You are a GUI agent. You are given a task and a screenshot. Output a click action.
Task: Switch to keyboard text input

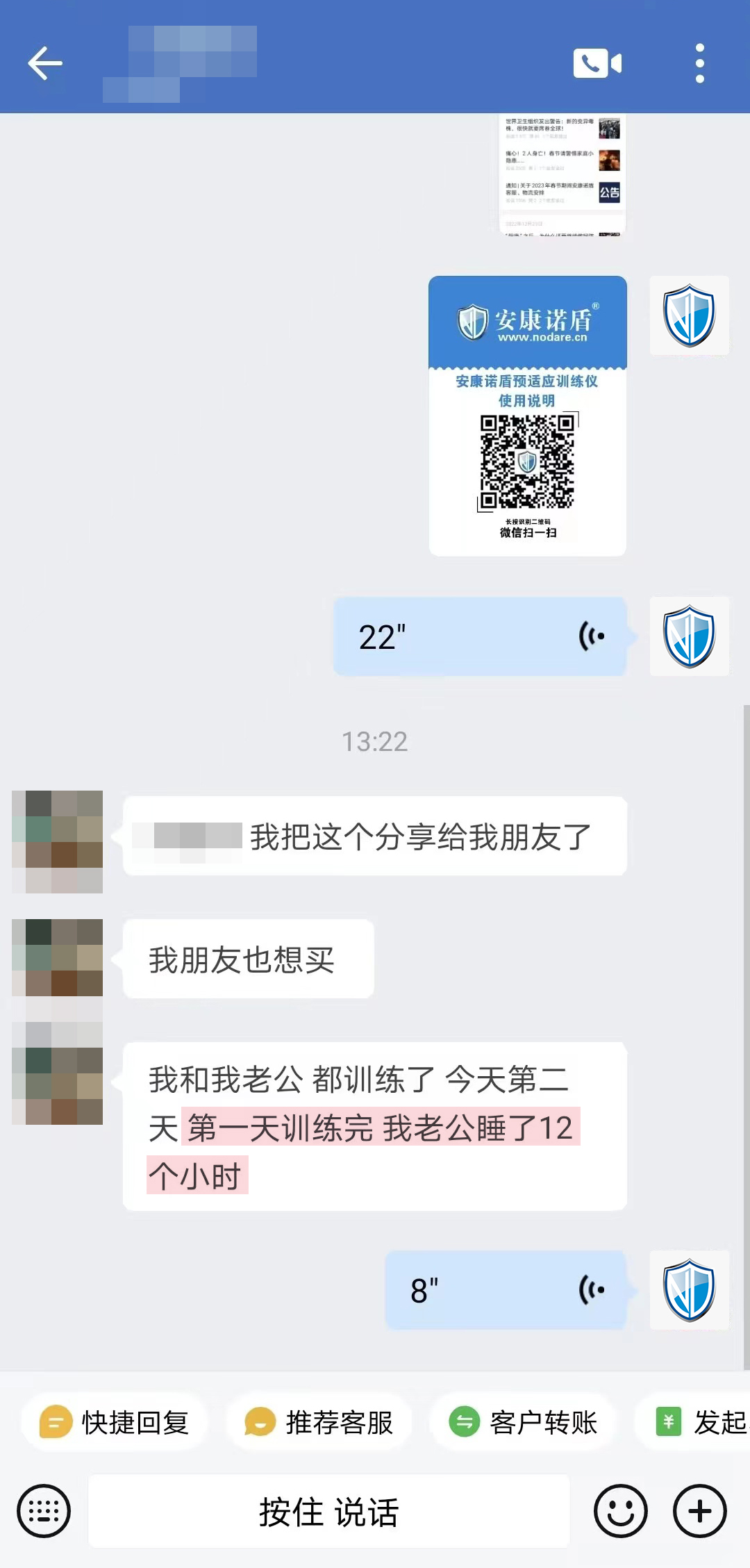click(44, 1511)
